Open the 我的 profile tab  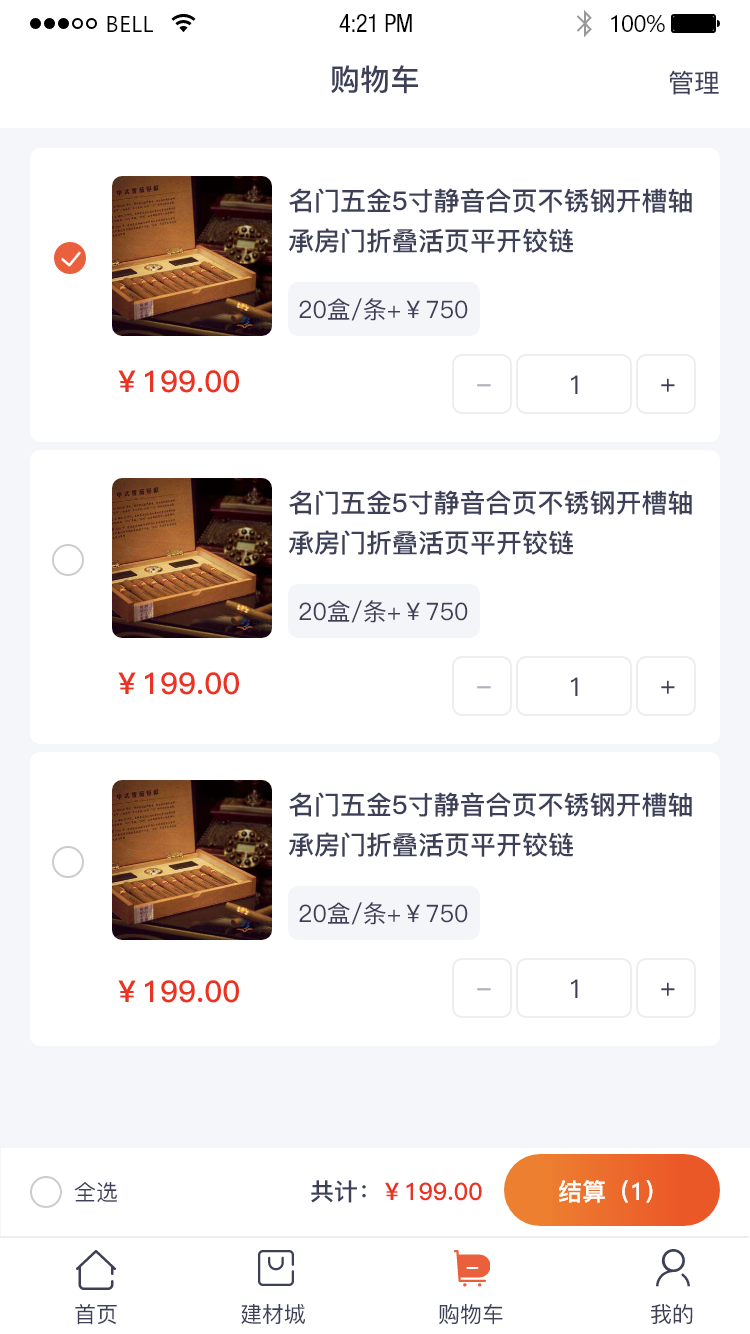coord(672,1287)
